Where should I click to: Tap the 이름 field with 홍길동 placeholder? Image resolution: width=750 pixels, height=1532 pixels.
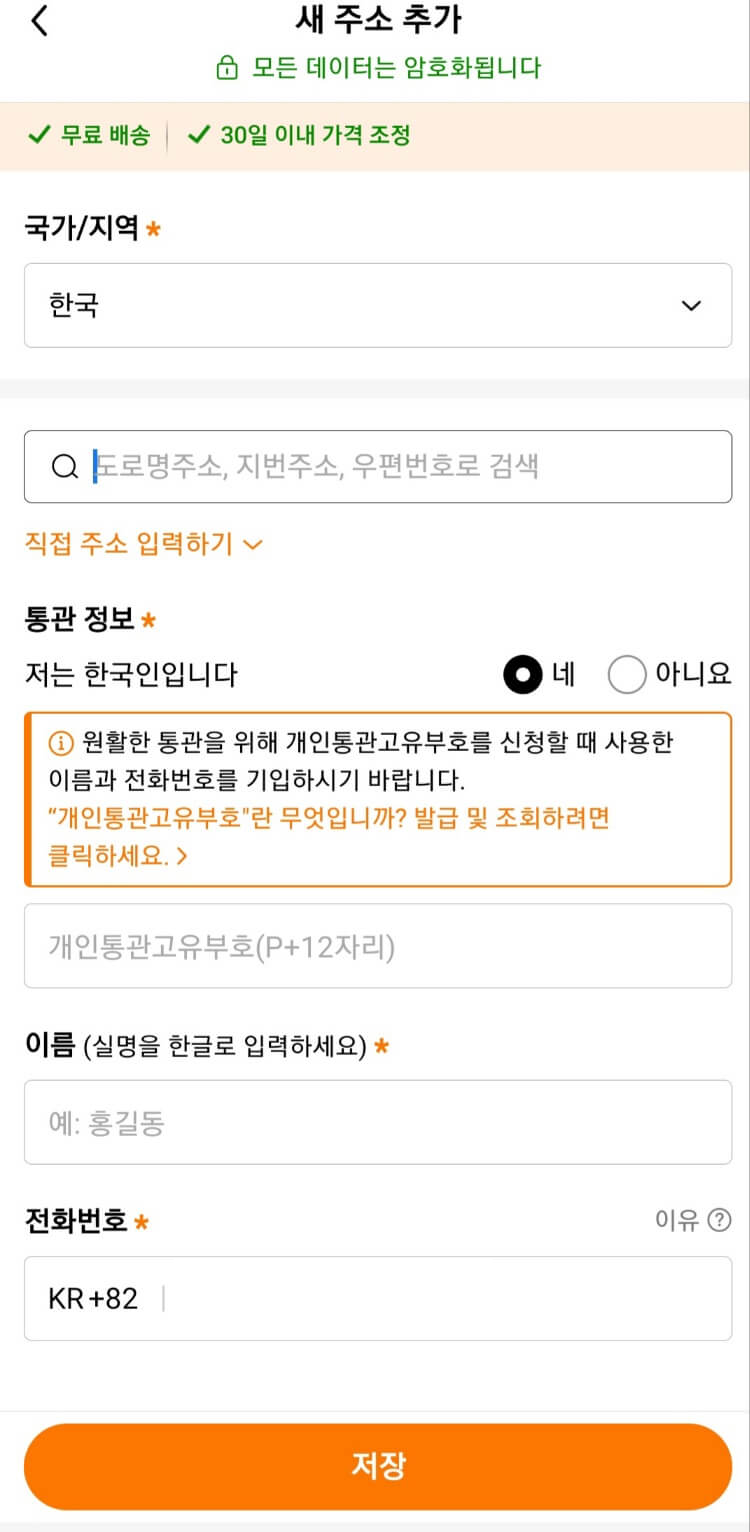point(377,1122)
